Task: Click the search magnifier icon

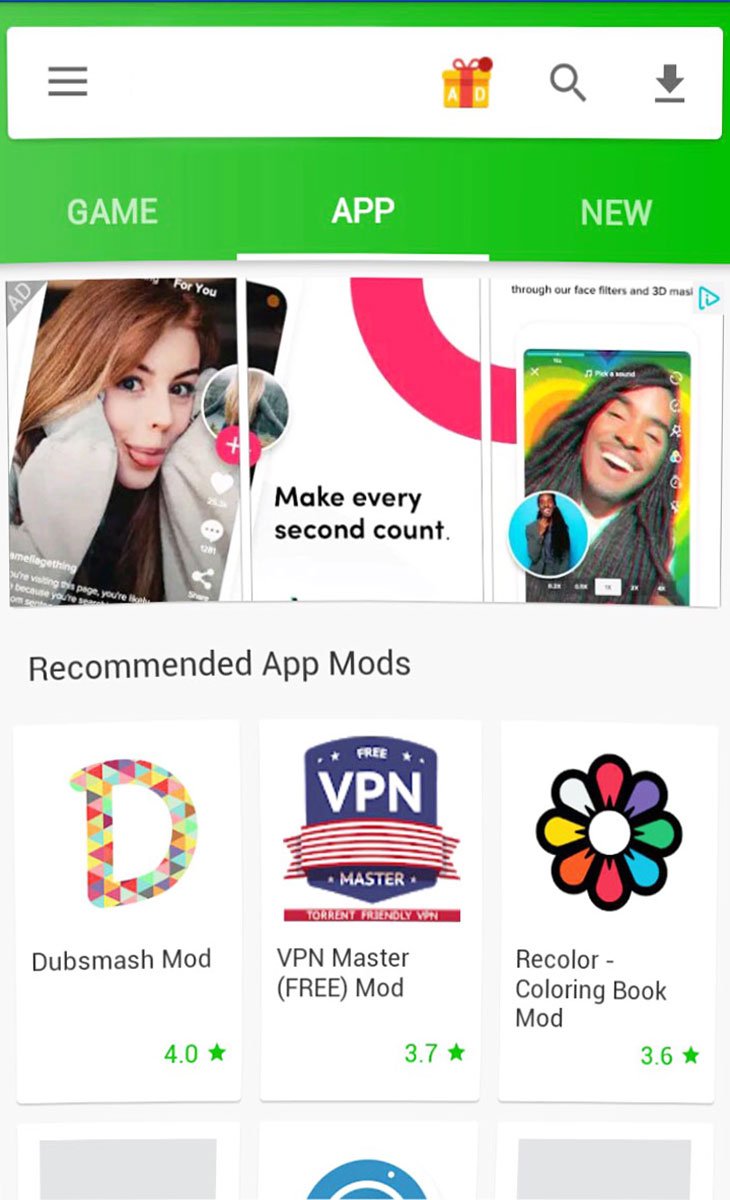Action: (x=569, y=84)
